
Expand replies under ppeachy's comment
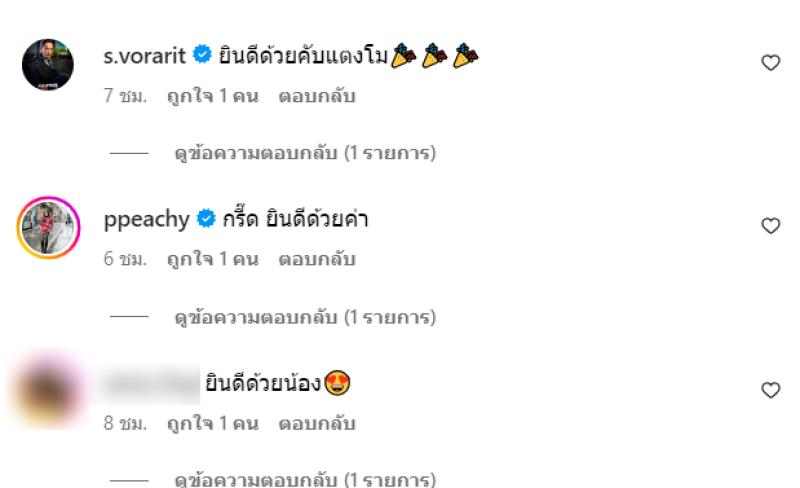coord(305,318)
